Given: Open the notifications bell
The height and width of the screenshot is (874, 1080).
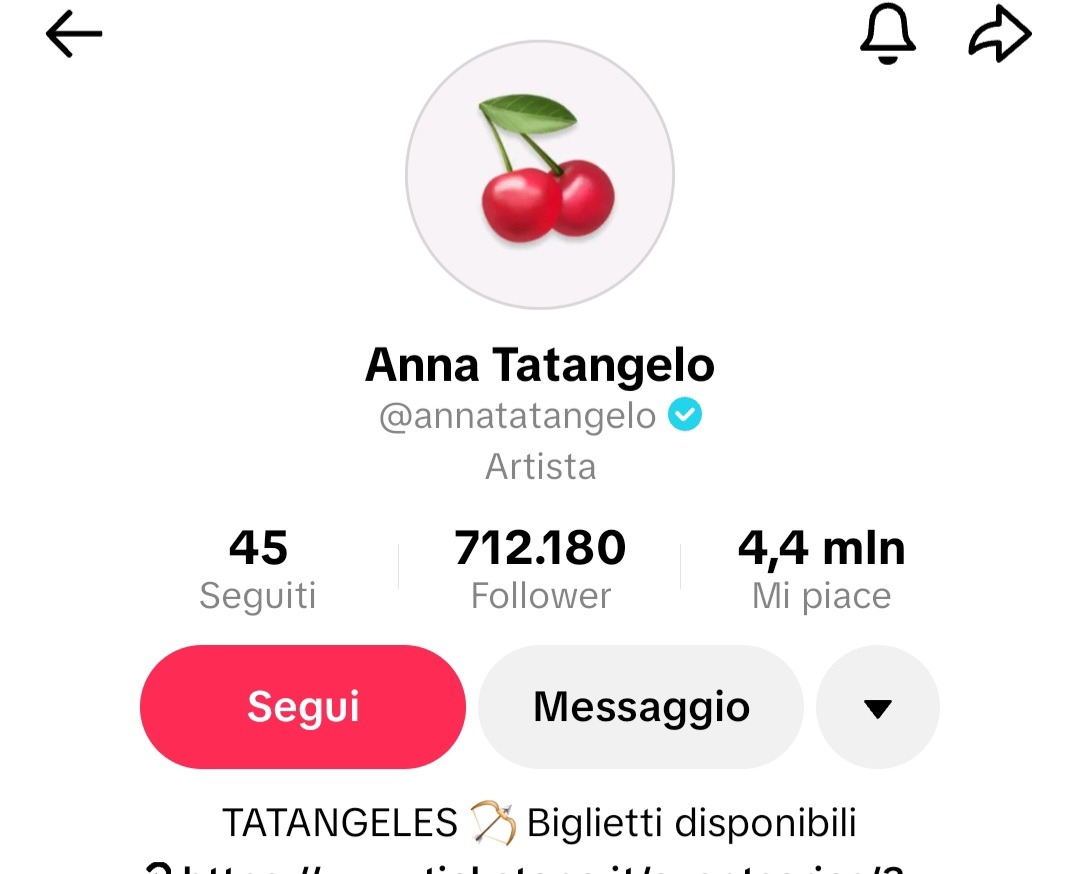Looking at the screenshot, I should point(887,36).
